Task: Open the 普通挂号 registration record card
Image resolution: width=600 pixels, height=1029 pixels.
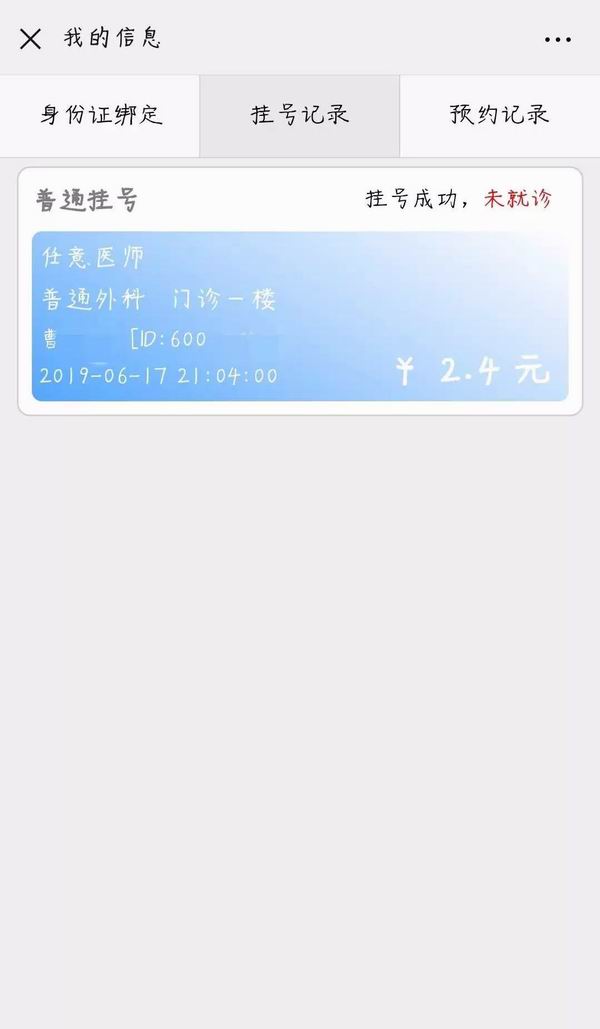Action: tap(300, 291)
